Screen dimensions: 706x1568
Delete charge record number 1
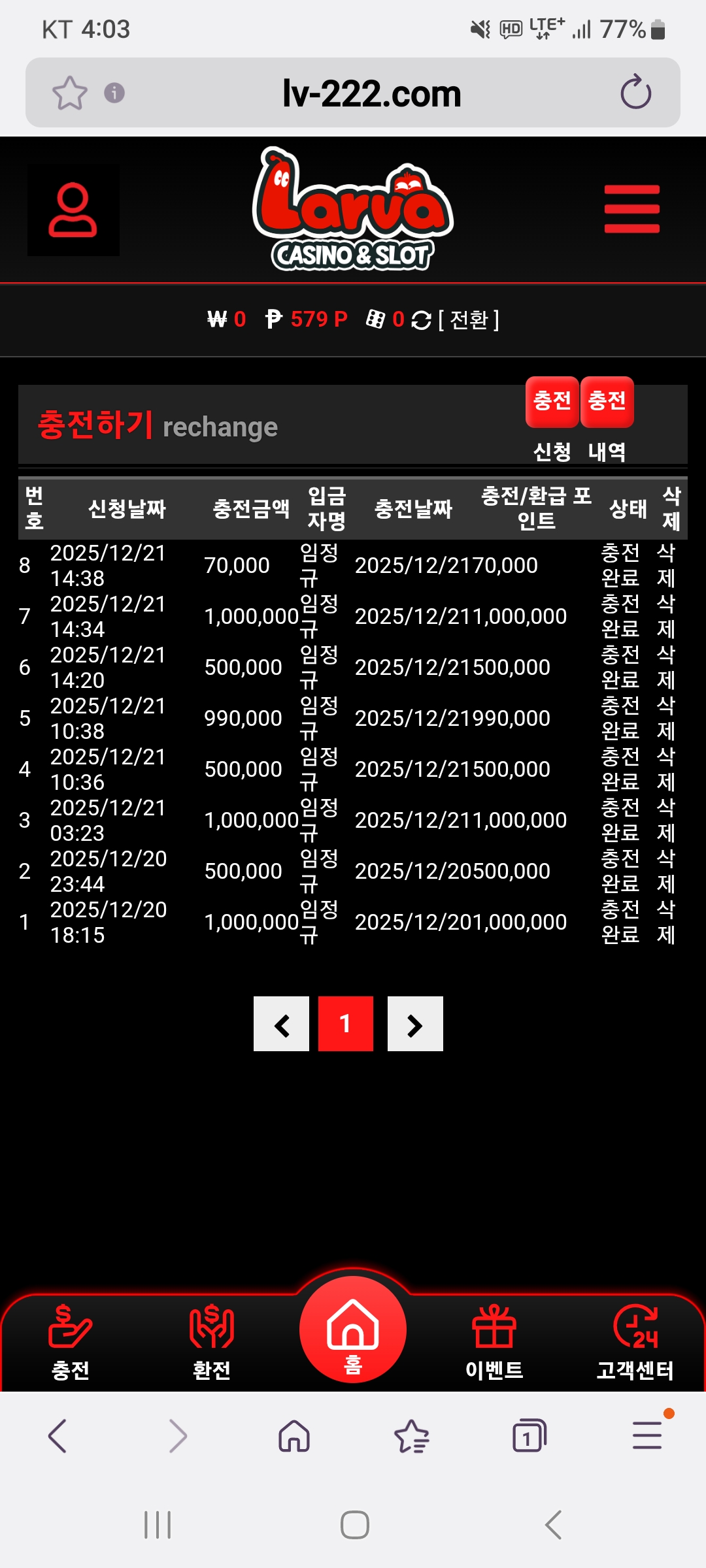[665, 922]
